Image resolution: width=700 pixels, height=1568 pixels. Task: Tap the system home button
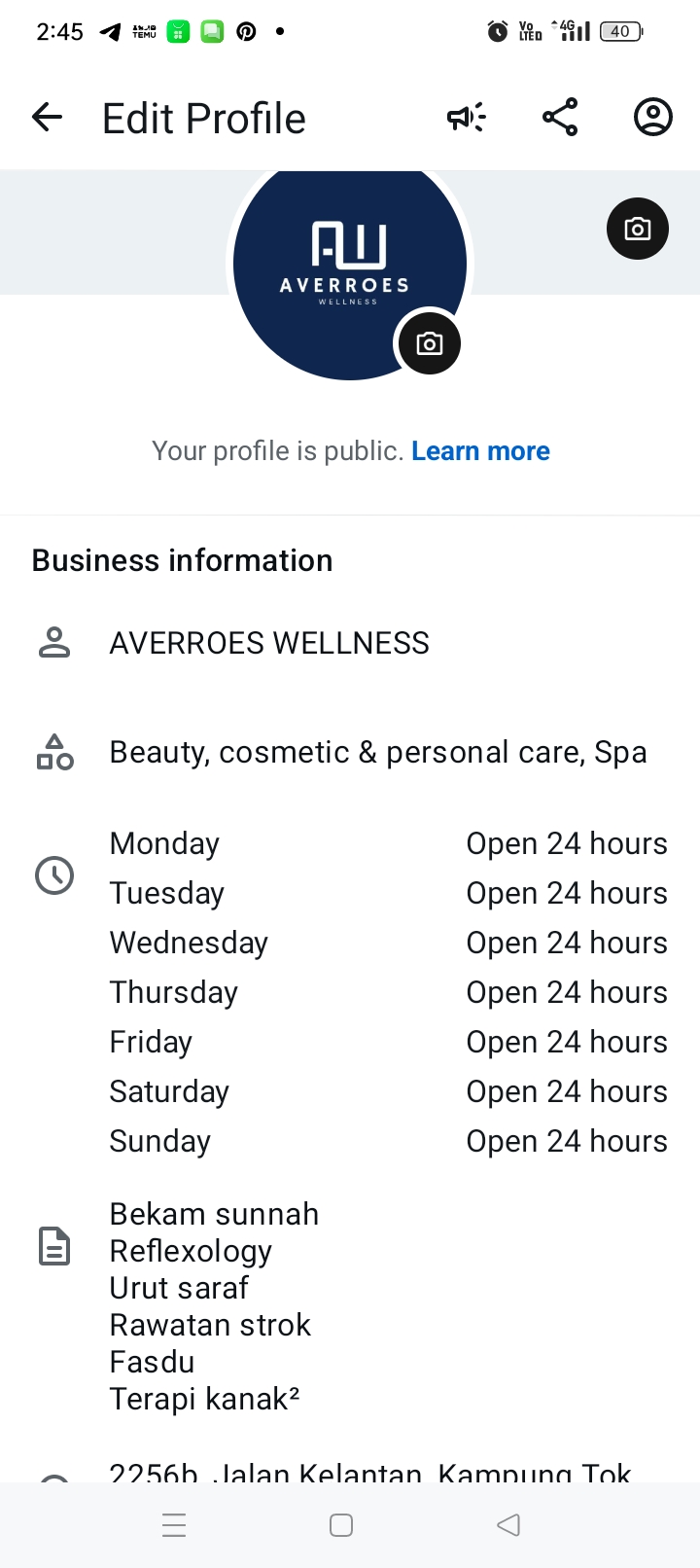coord(341,1525)
